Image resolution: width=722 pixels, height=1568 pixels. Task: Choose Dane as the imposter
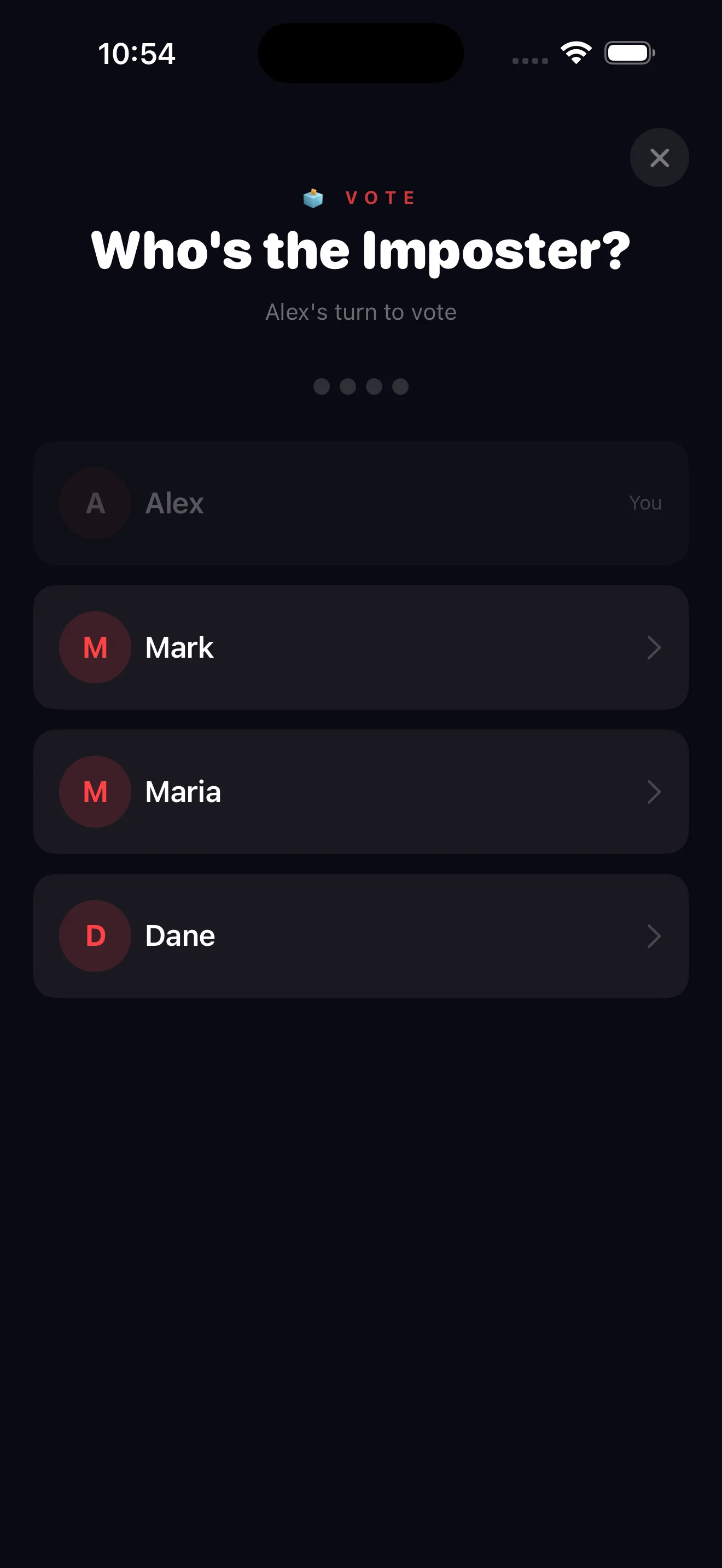tap(360, 935)
